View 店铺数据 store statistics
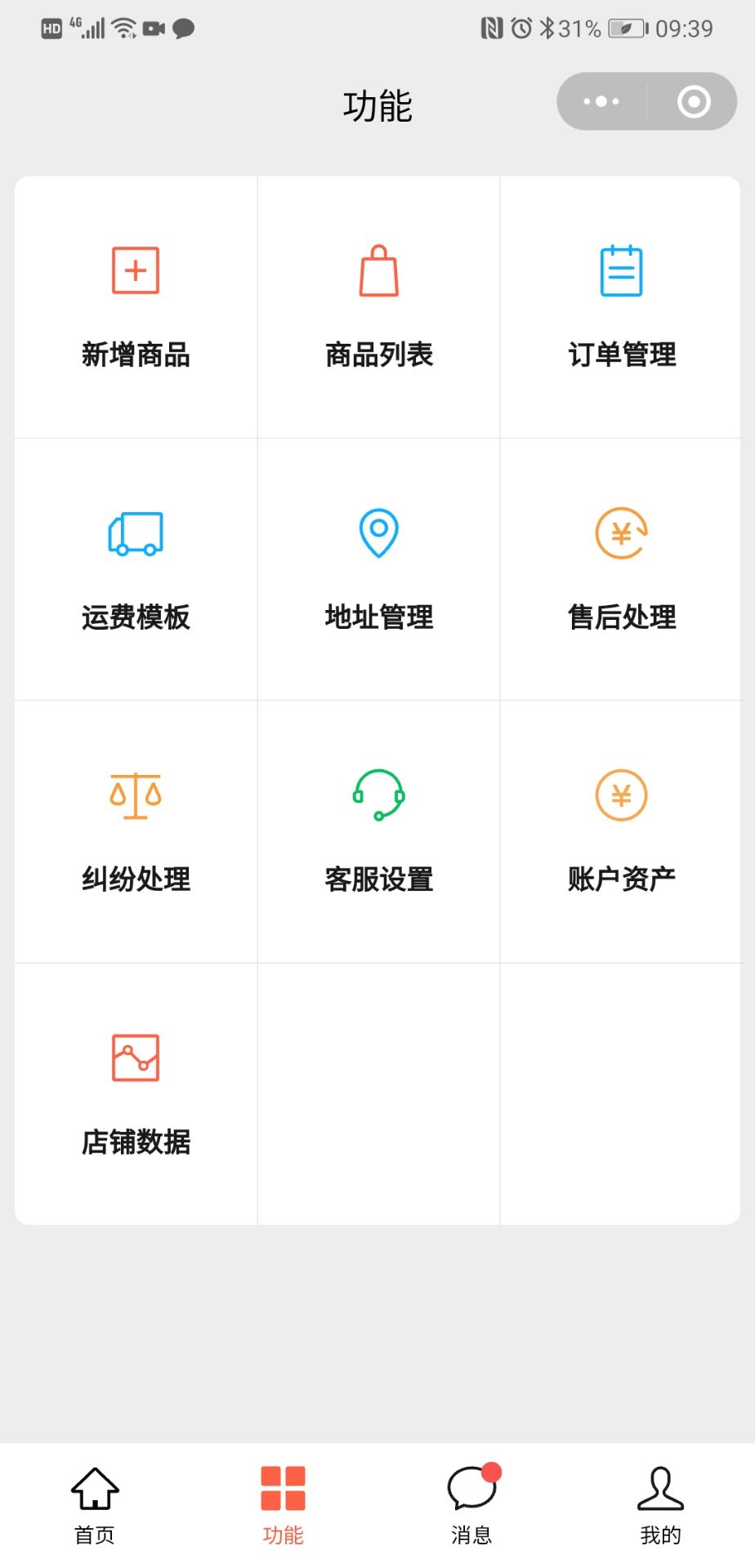 (136, 1094)
